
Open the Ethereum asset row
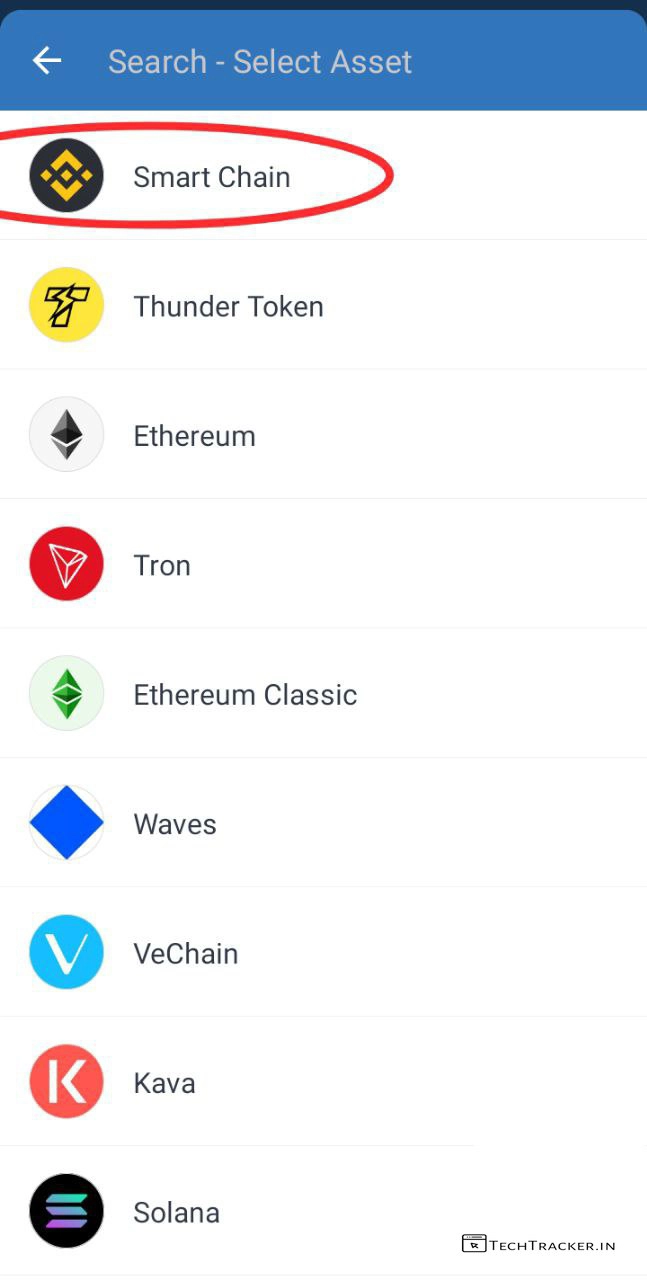[x=194, y=436]
